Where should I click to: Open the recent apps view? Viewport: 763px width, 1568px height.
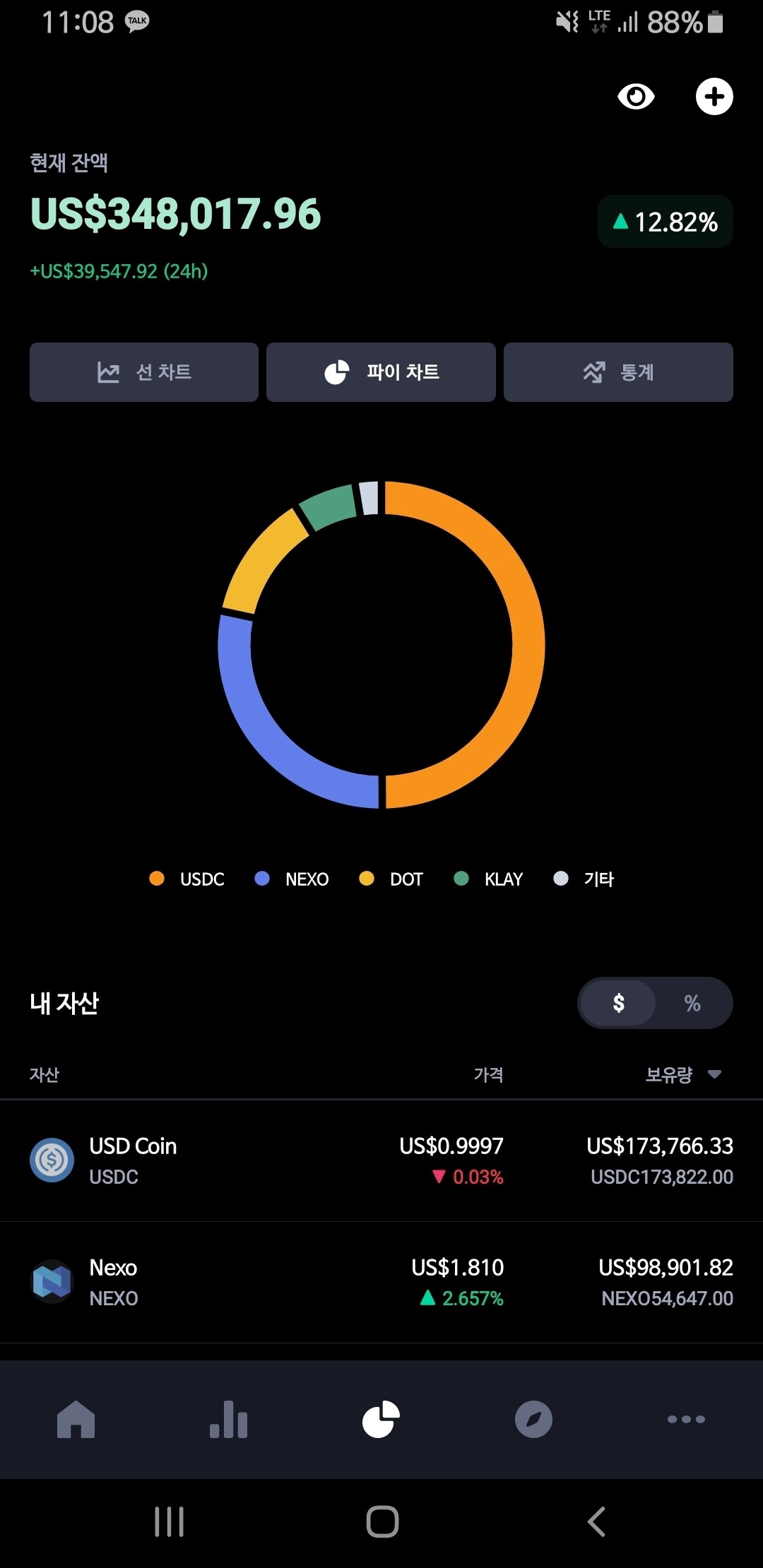pyautogui.click(x=170, y=1521)
